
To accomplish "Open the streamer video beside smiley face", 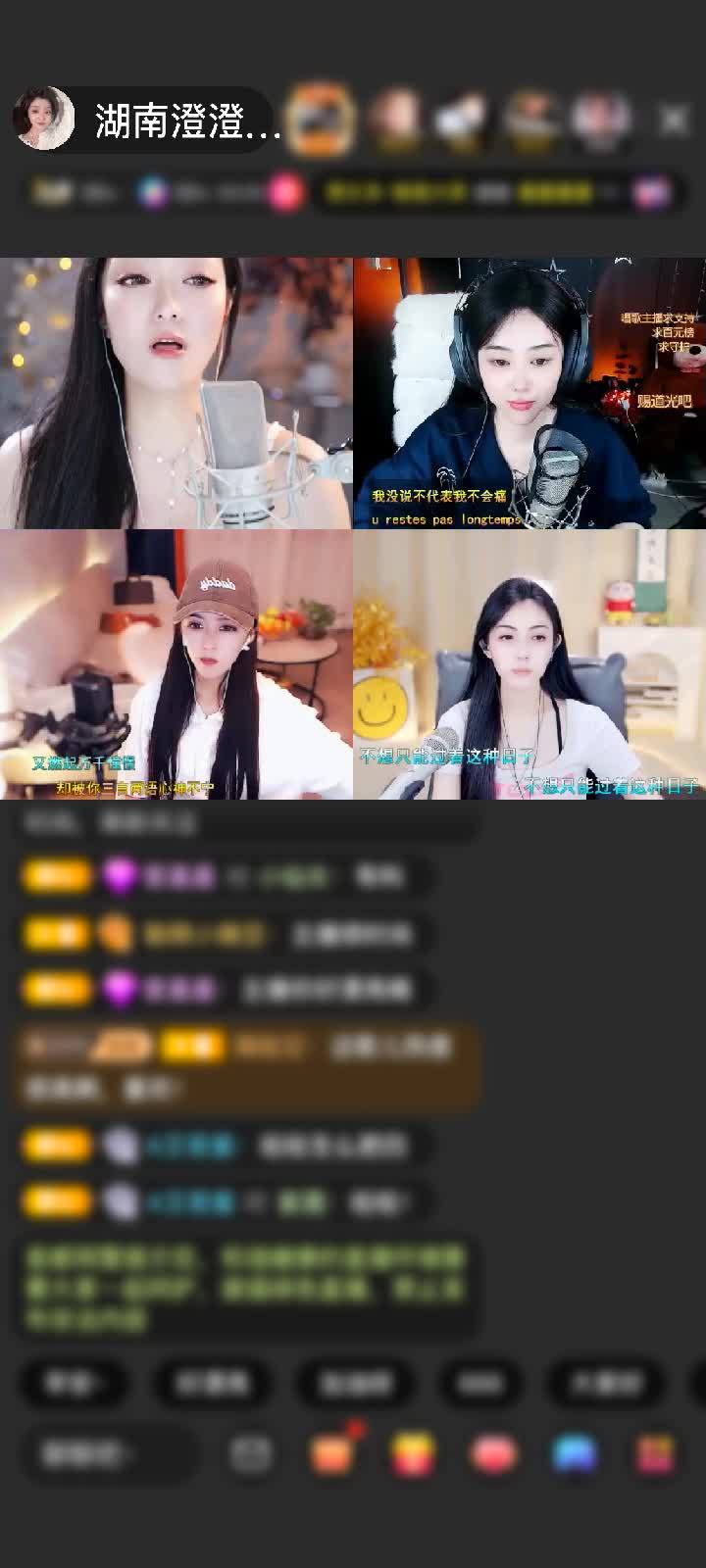I will pyautogui.click(x=529, y=664).
